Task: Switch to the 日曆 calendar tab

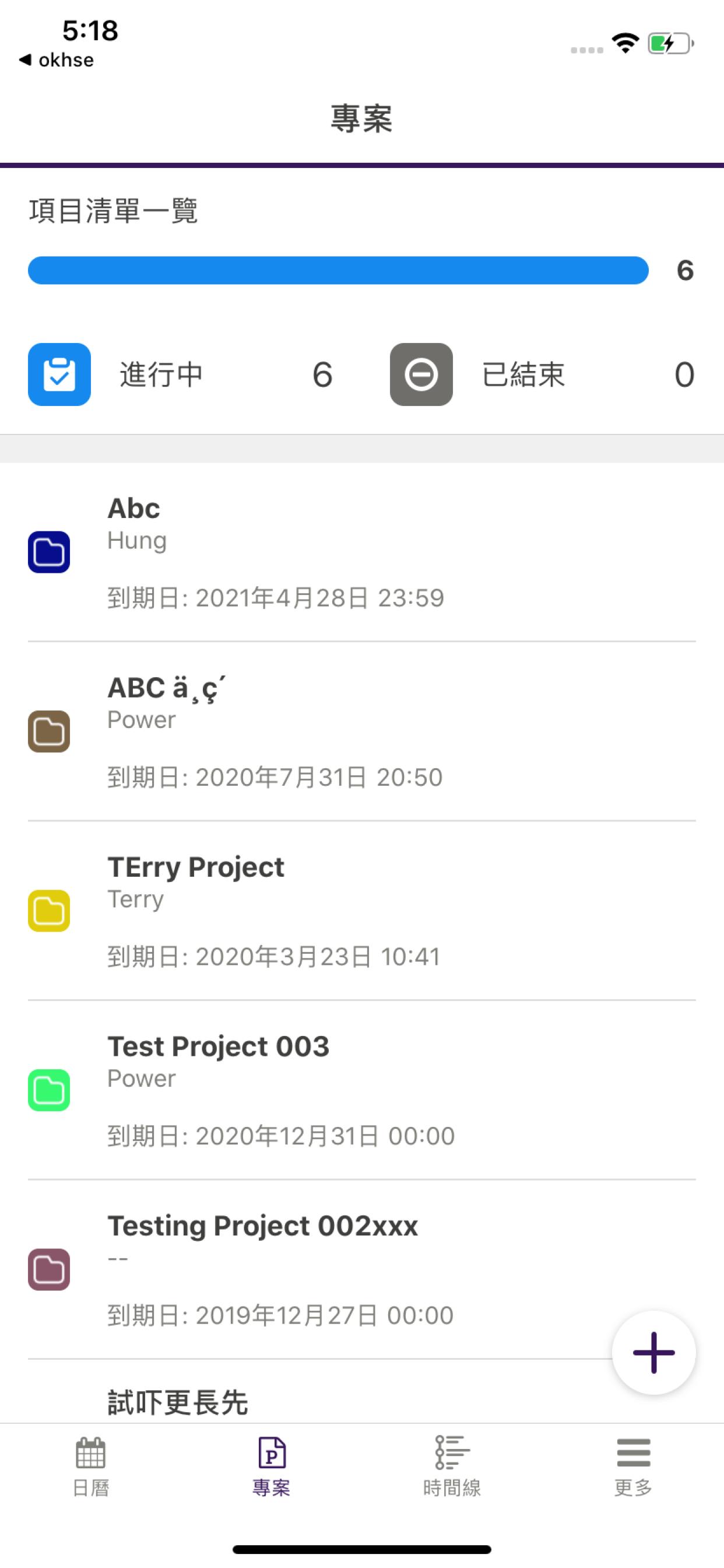Action: pyautogui.click(x=91, y=1468)
